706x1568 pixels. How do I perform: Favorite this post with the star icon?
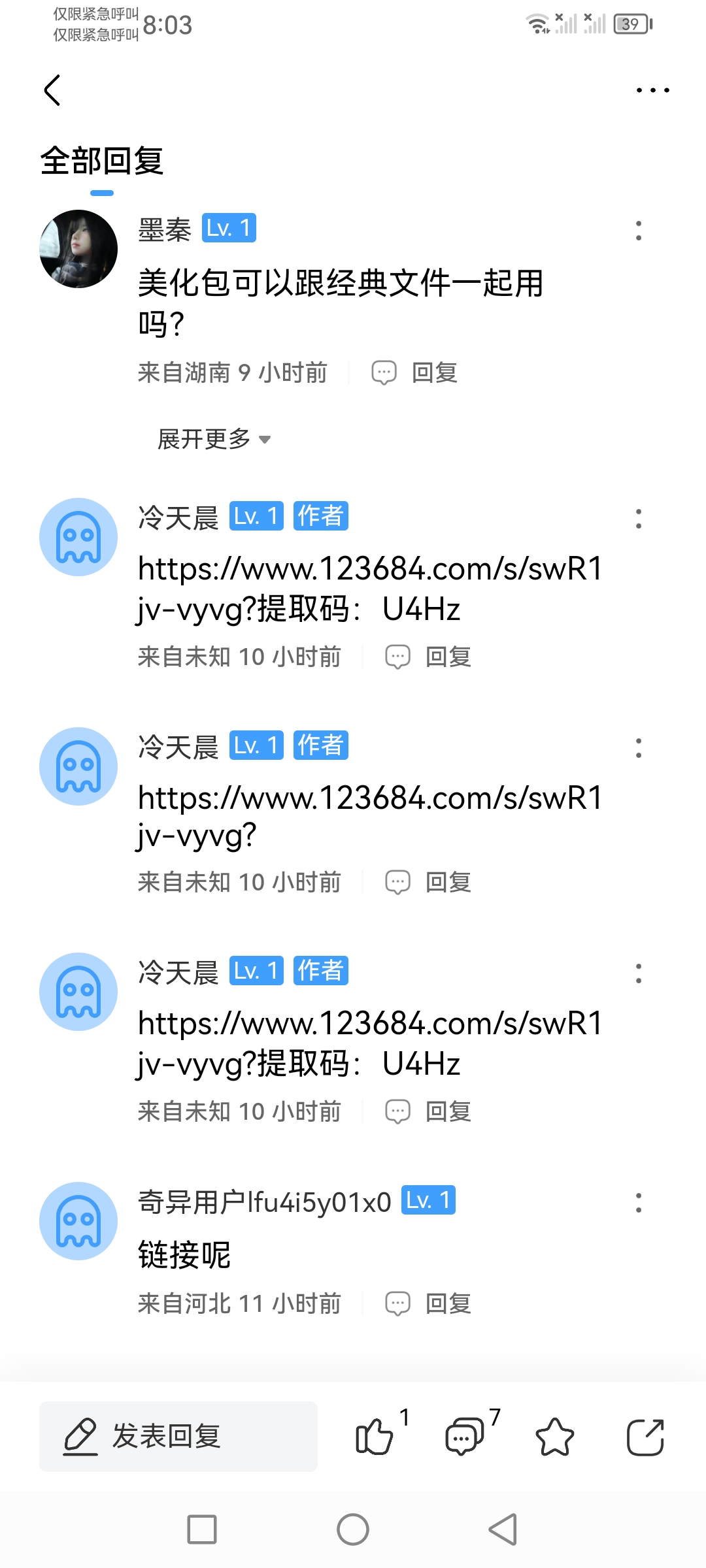554,1436
